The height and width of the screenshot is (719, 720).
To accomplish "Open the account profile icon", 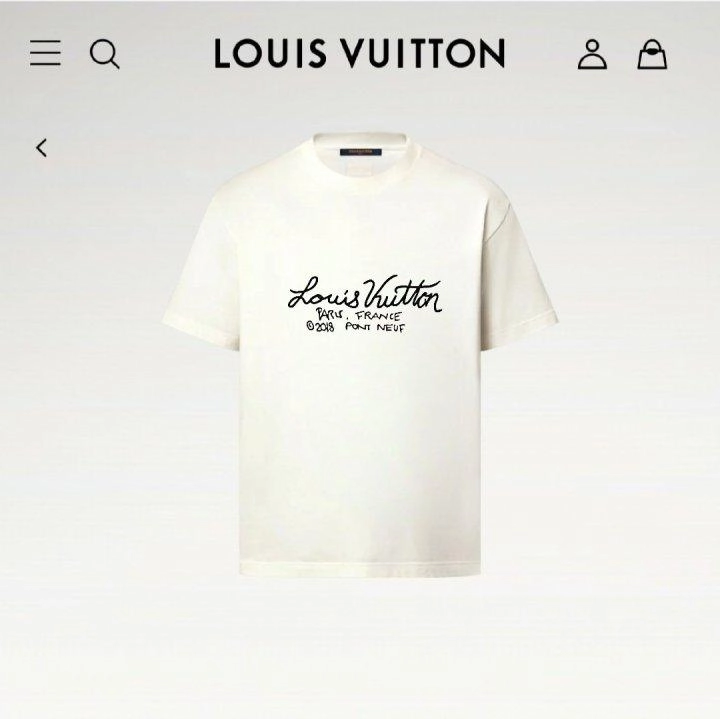I will tap(592, 54).
